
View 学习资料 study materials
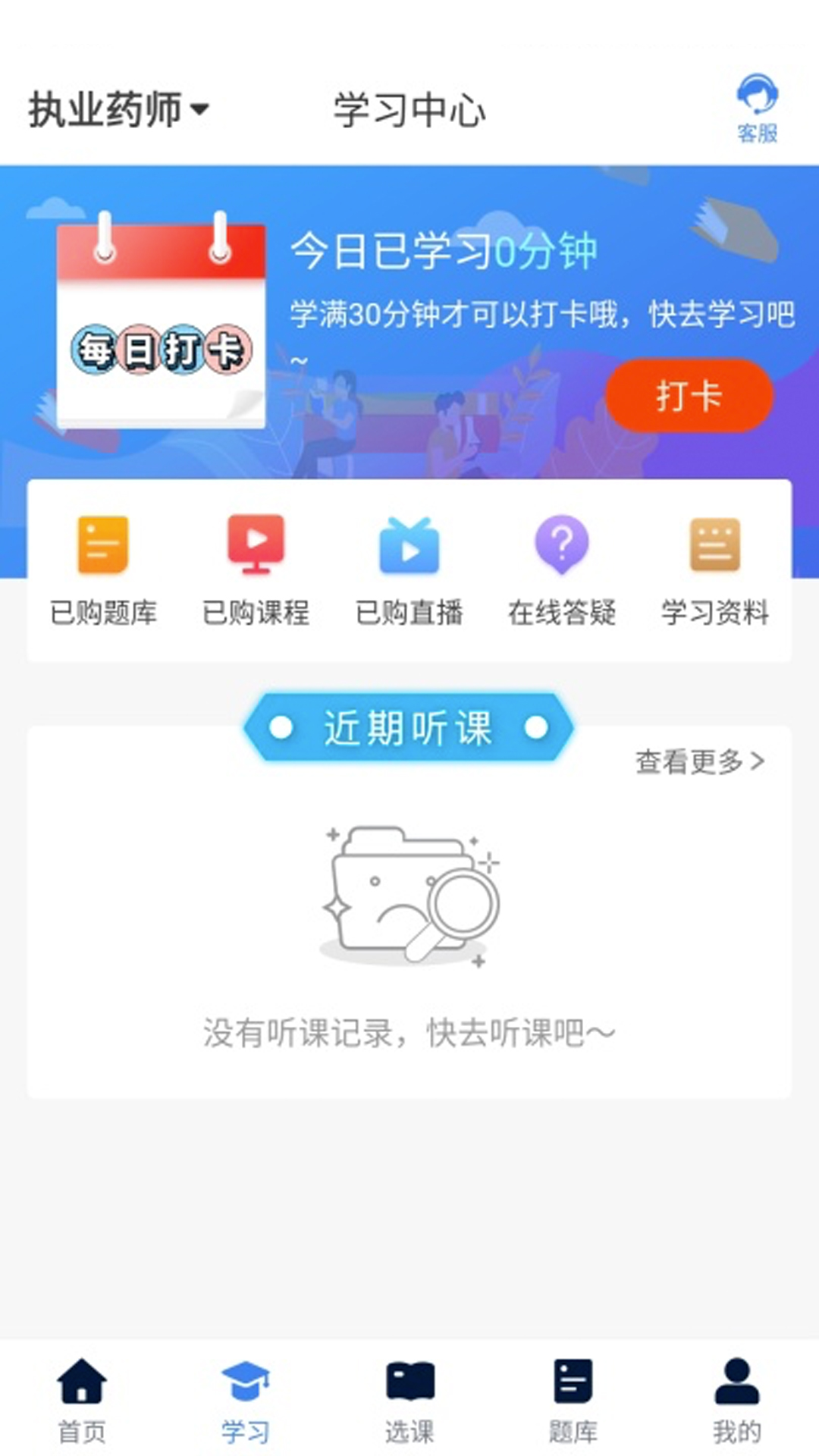(x=714, y=570)
